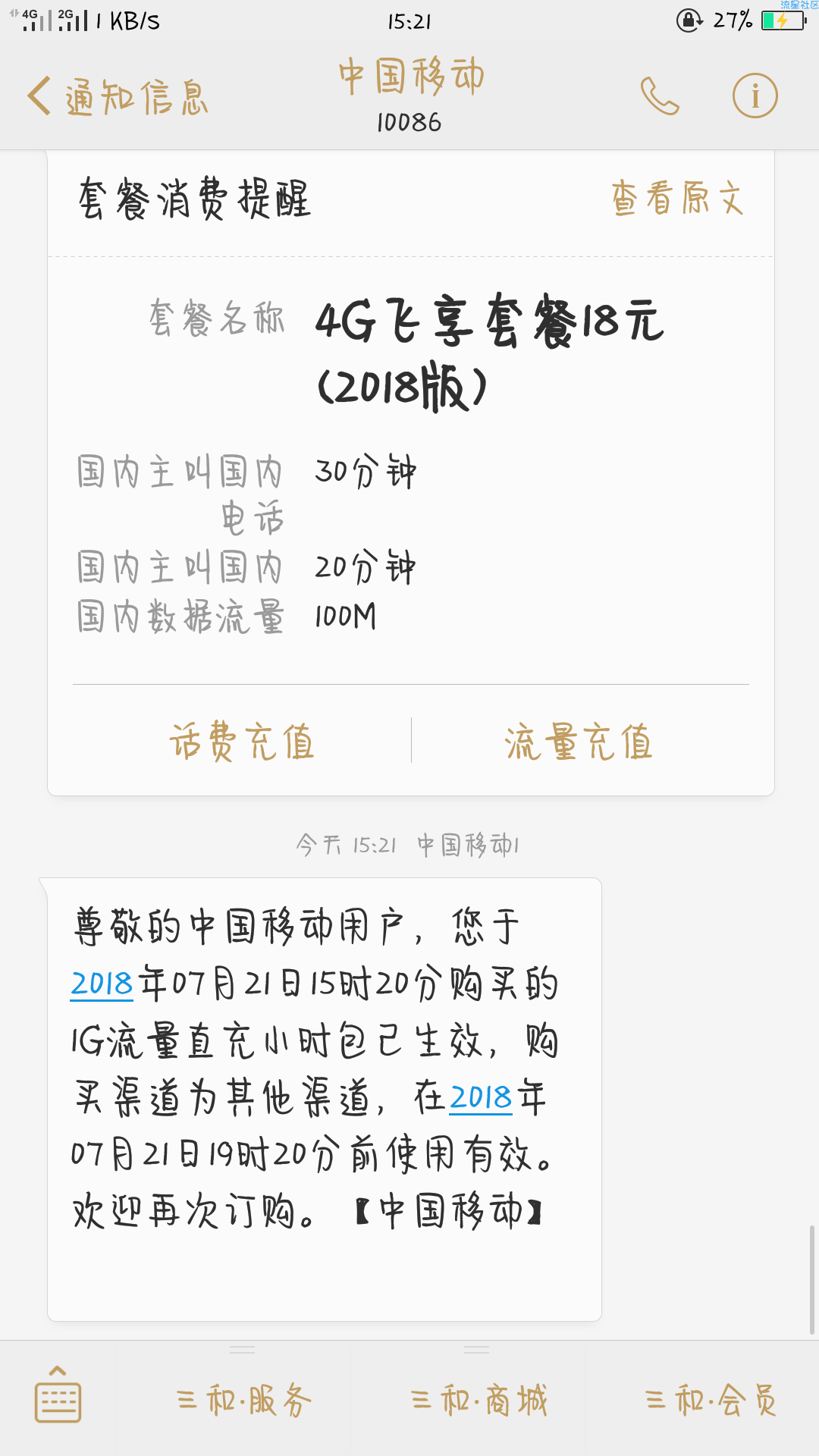Select 话费充值 to recharge phone credit
This screenshot has height=1456, width=819.
pos(242,741)
